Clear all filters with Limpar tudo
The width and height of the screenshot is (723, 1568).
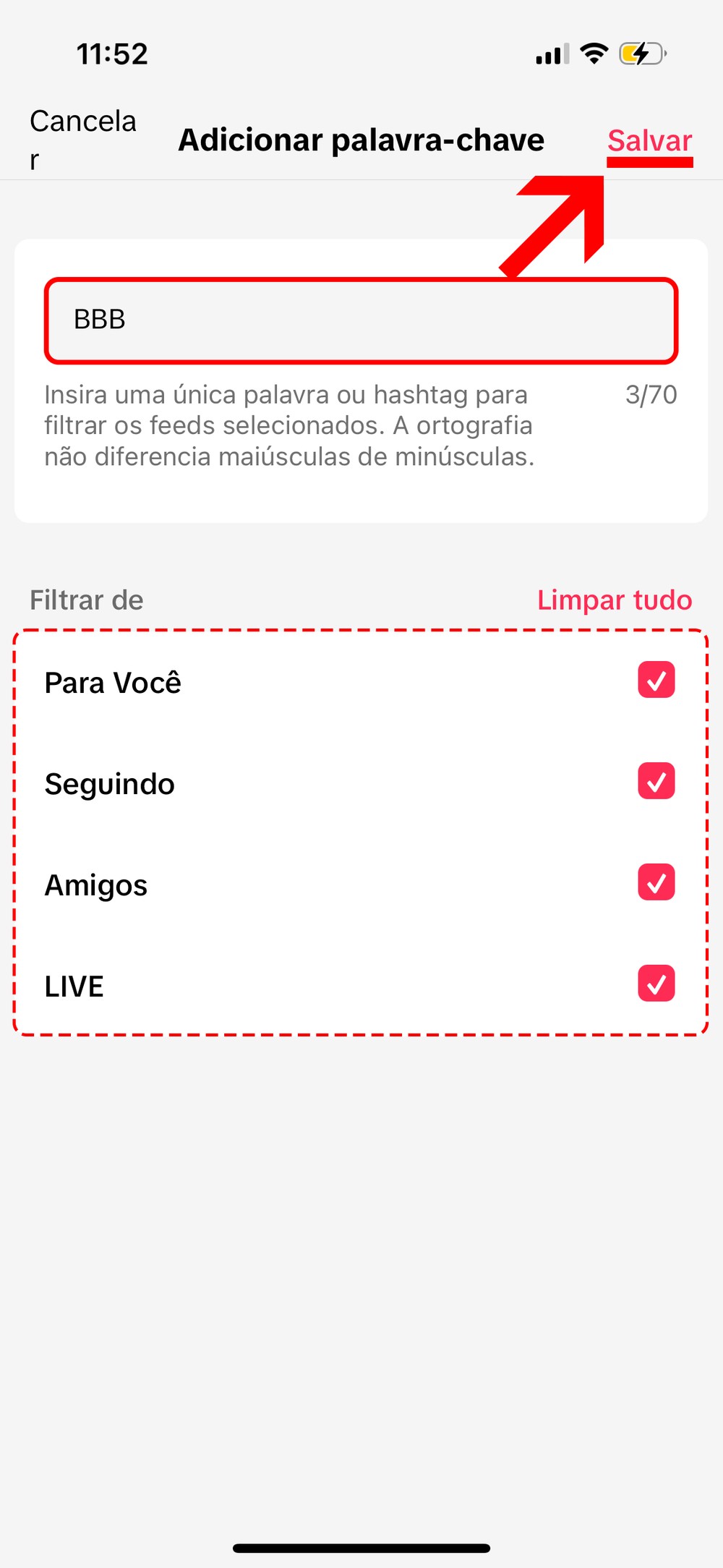click(614, 600)
